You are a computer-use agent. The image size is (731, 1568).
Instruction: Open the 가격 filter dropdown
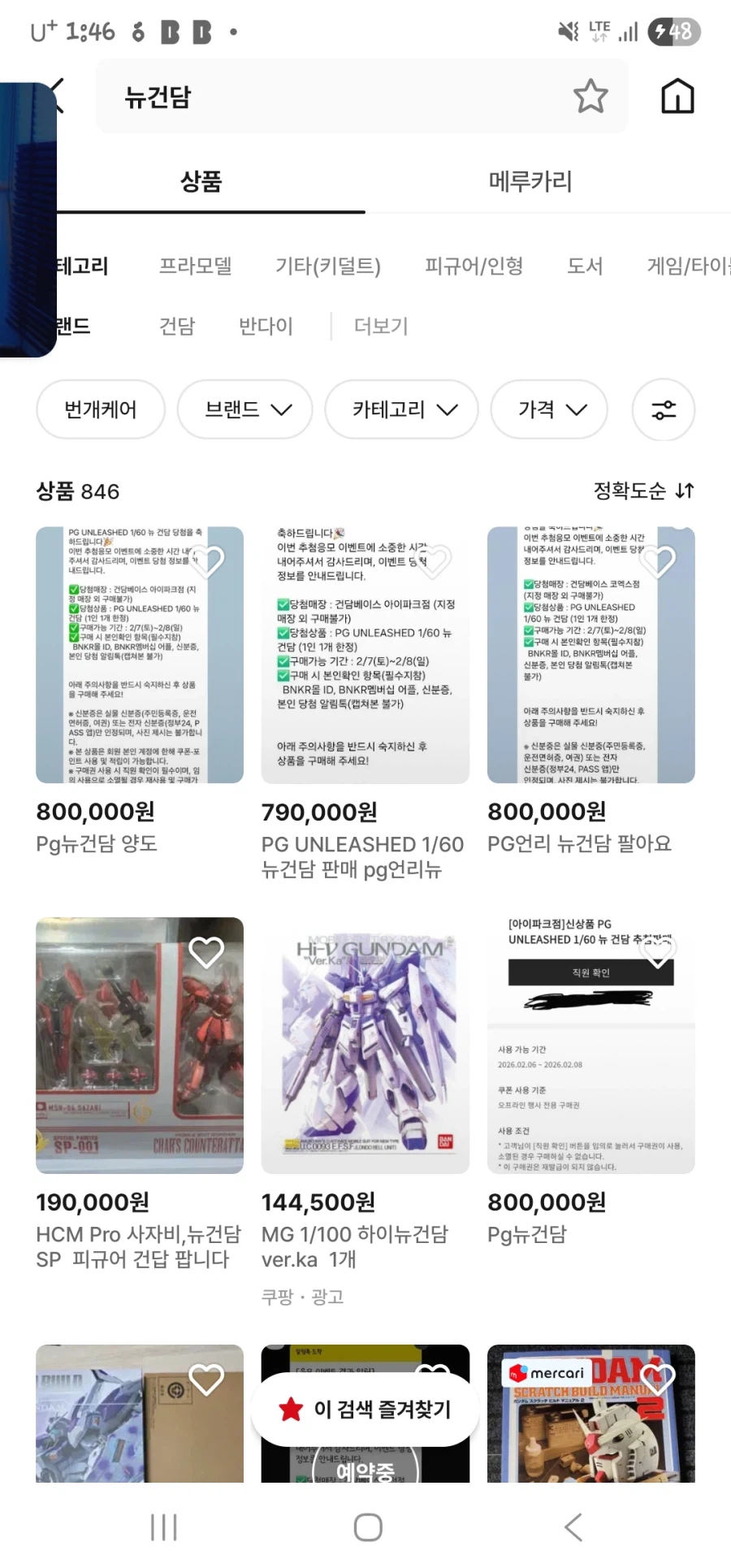[x=548, y=410]
